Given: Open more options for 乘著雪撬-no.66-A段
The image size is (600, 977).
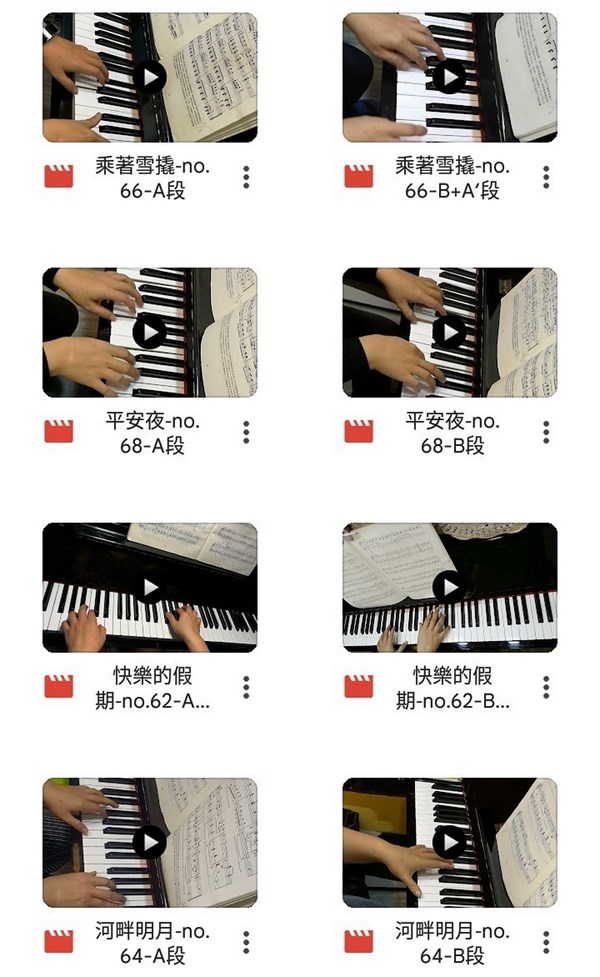Looking at the screenshot, I should click(x=246, y=178).
